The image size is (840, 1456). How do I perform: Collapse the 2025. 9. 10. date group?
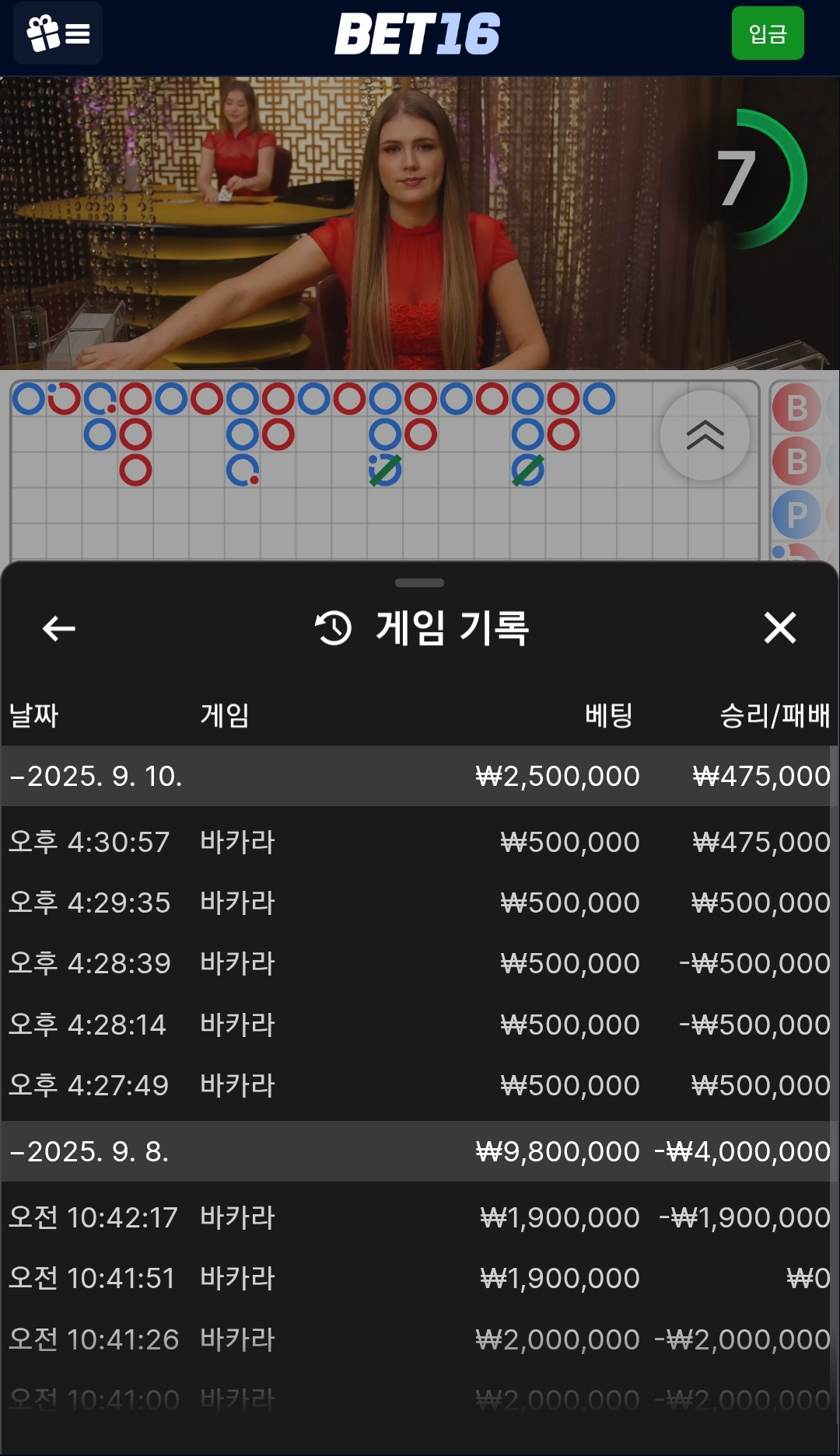(97, 776)
